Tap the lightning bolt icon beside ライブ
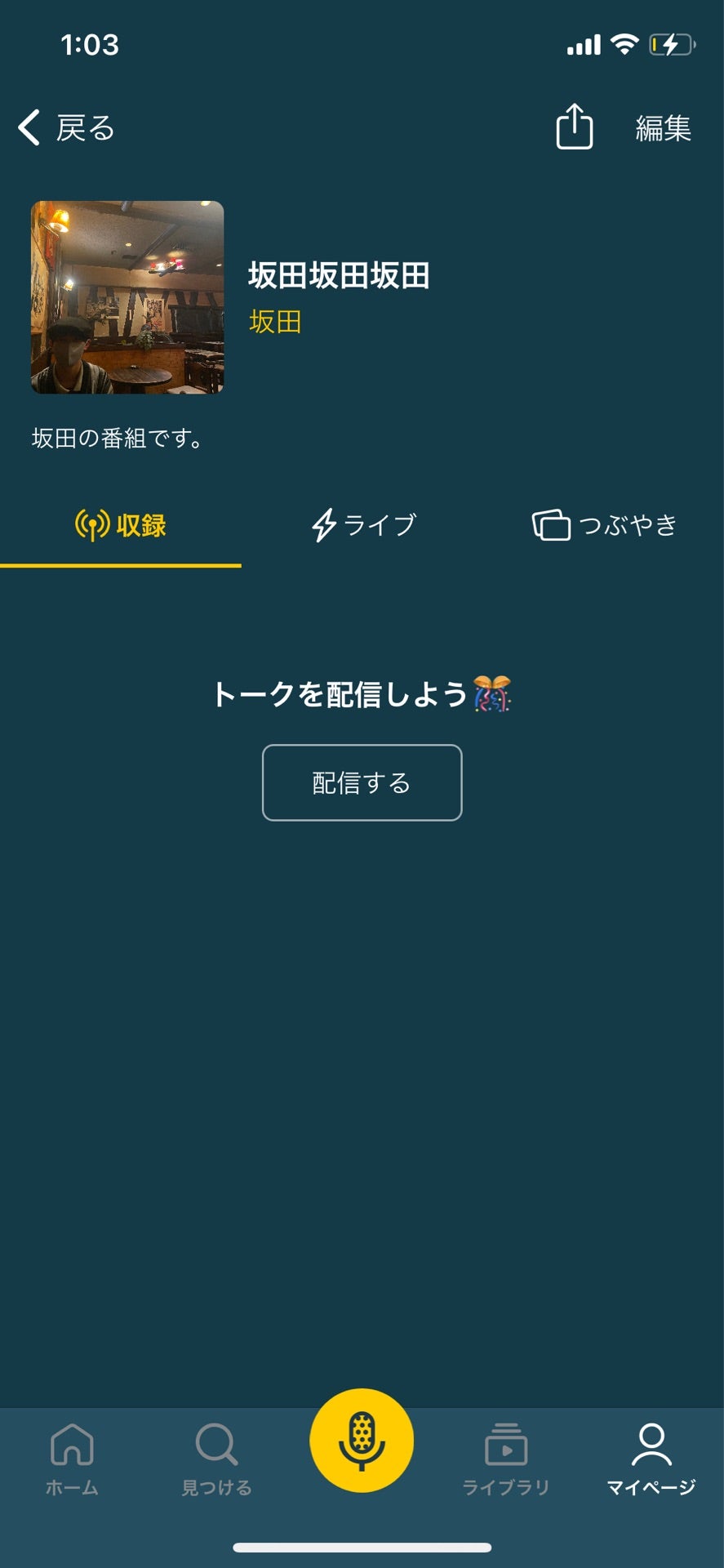This screenshot has height=1568, width=724. pos(324,525)
